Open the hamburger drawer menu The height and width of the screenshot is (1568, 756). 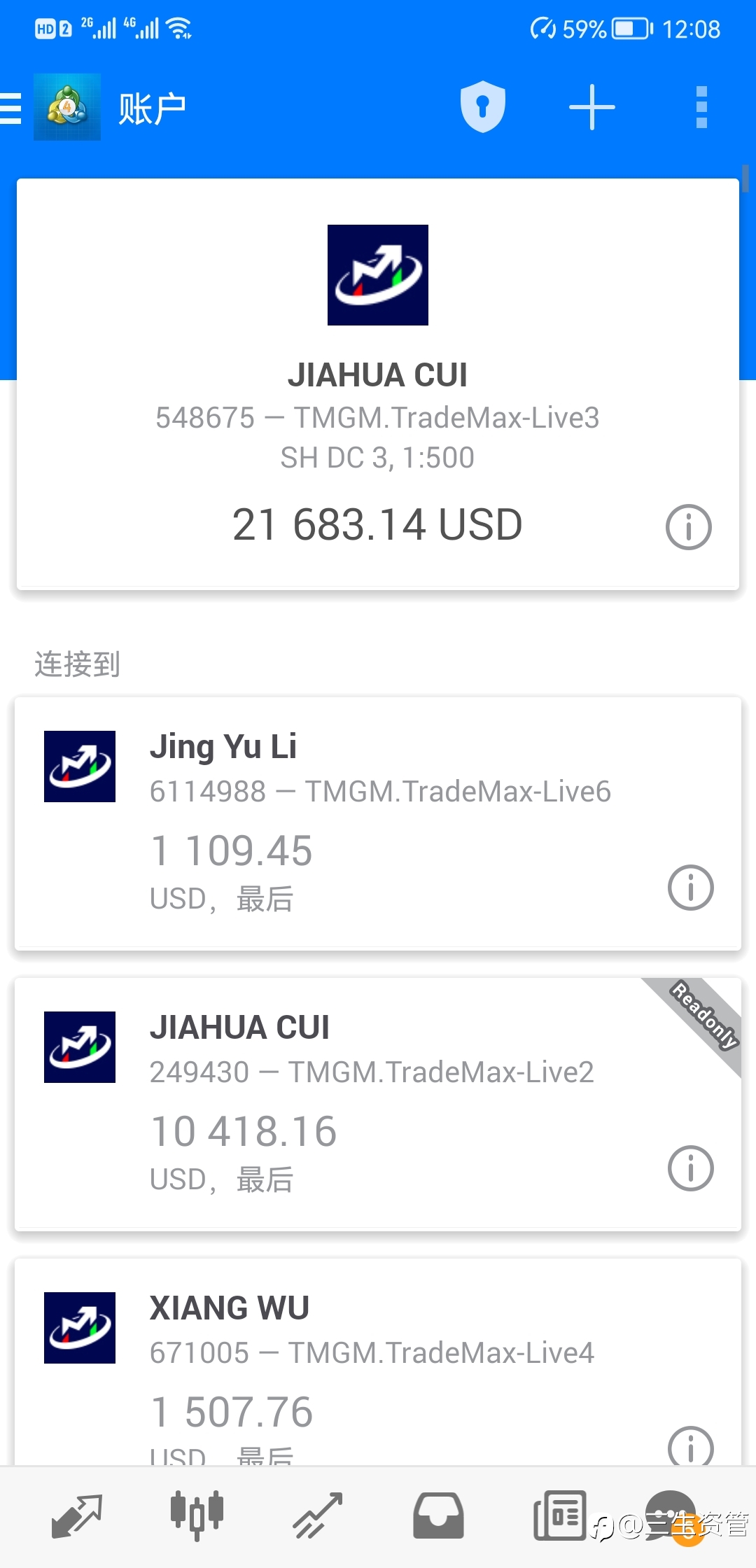(x=11, y=108)
